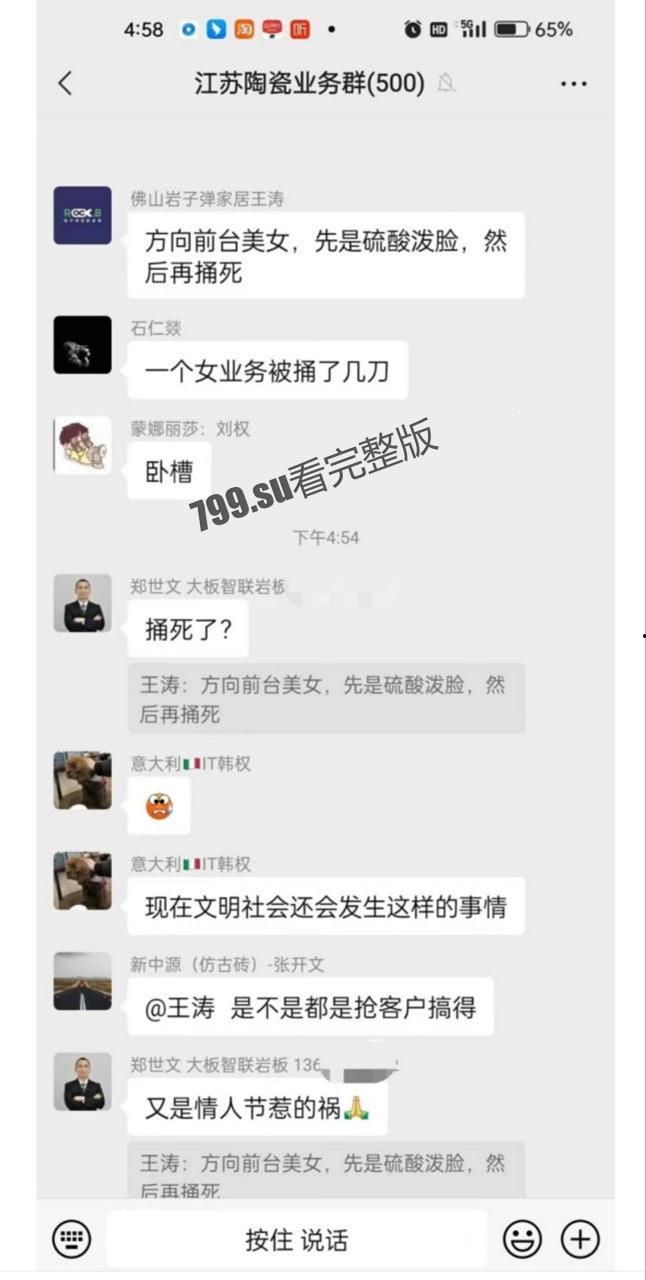This screenshot has height=1280, width=646.
Task: View 新中源 张开文's profile avatar
Action: tap(82, 981)
